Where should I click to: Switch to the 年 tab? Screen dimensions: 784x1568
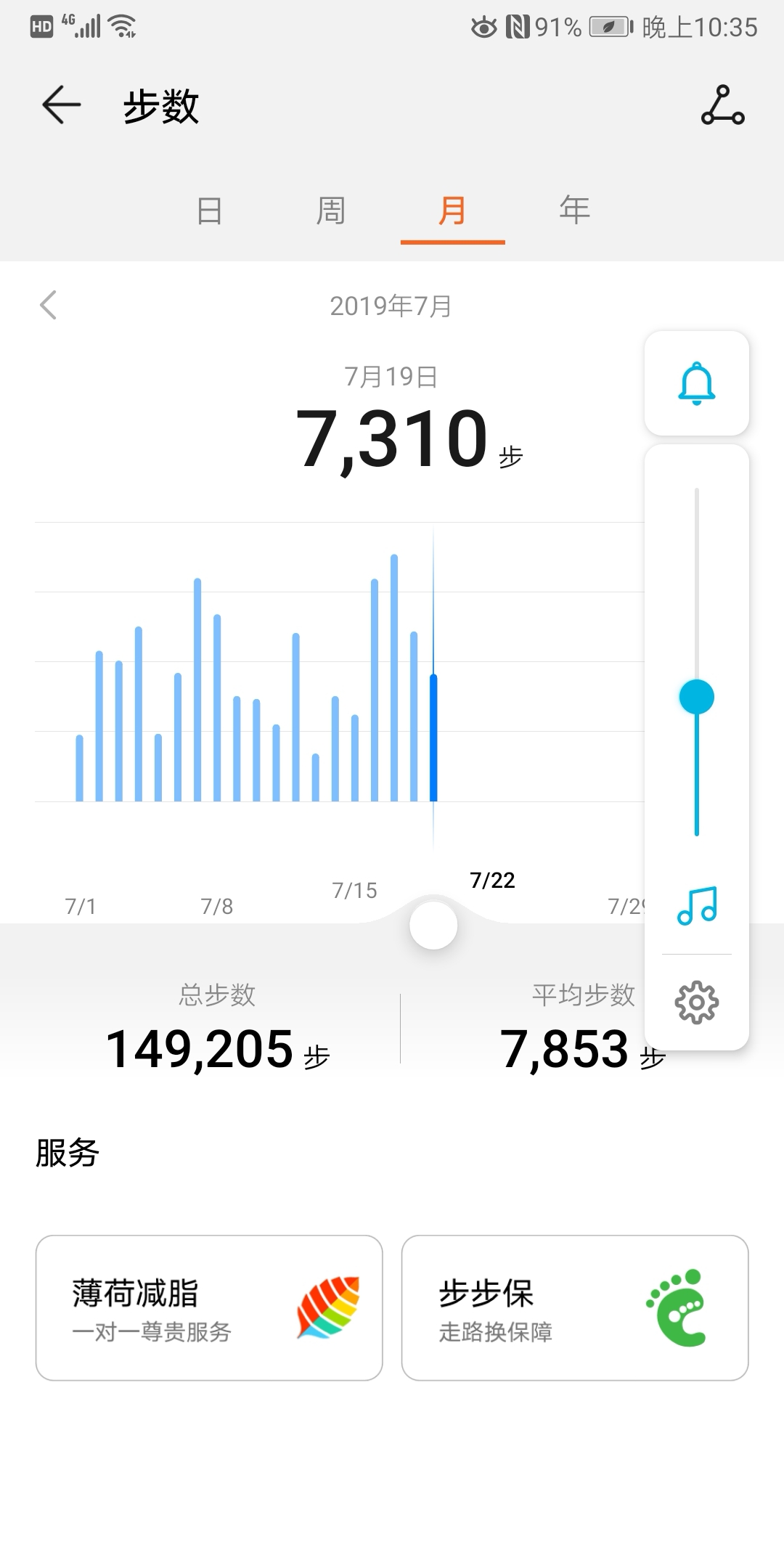574,211
